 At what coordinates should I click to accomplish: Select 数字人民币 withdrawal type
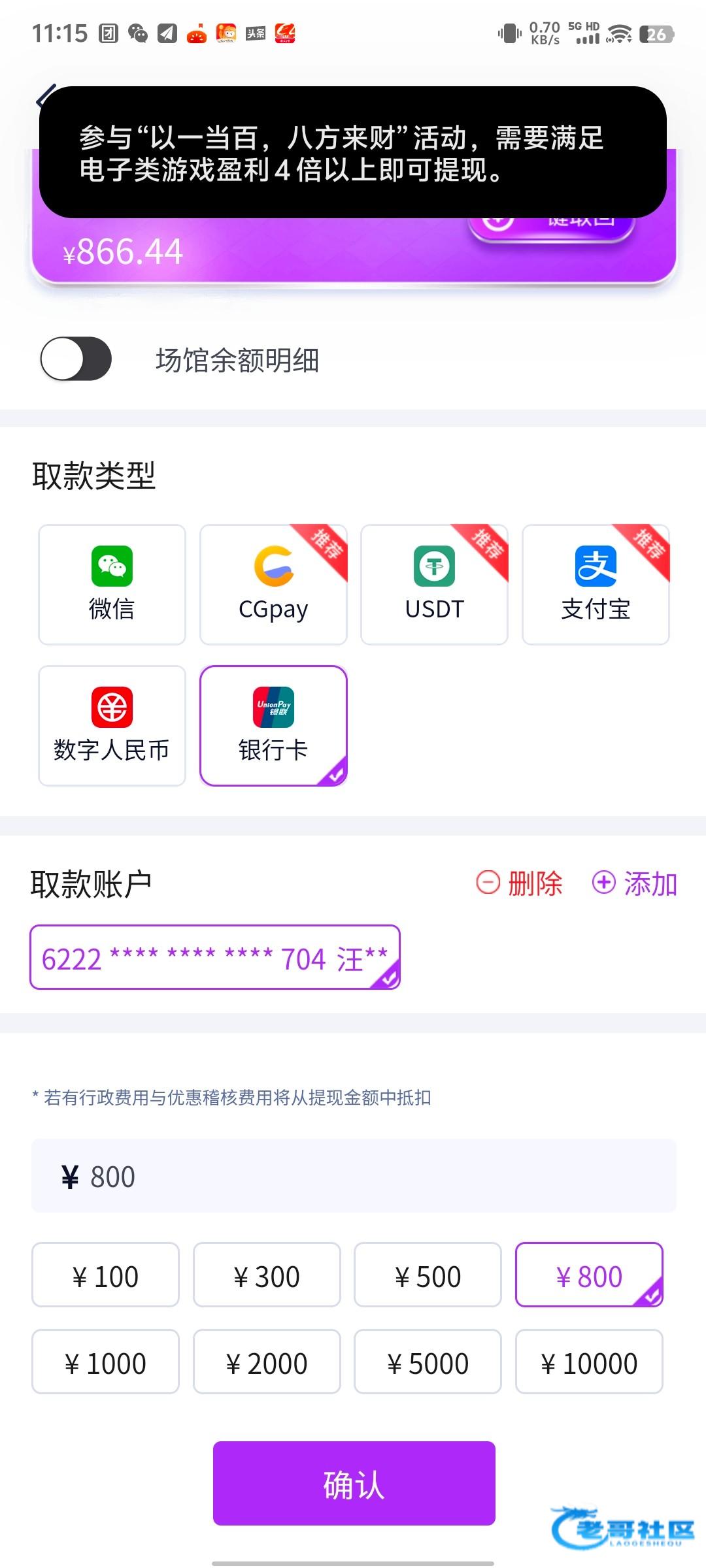click(112, 726)
